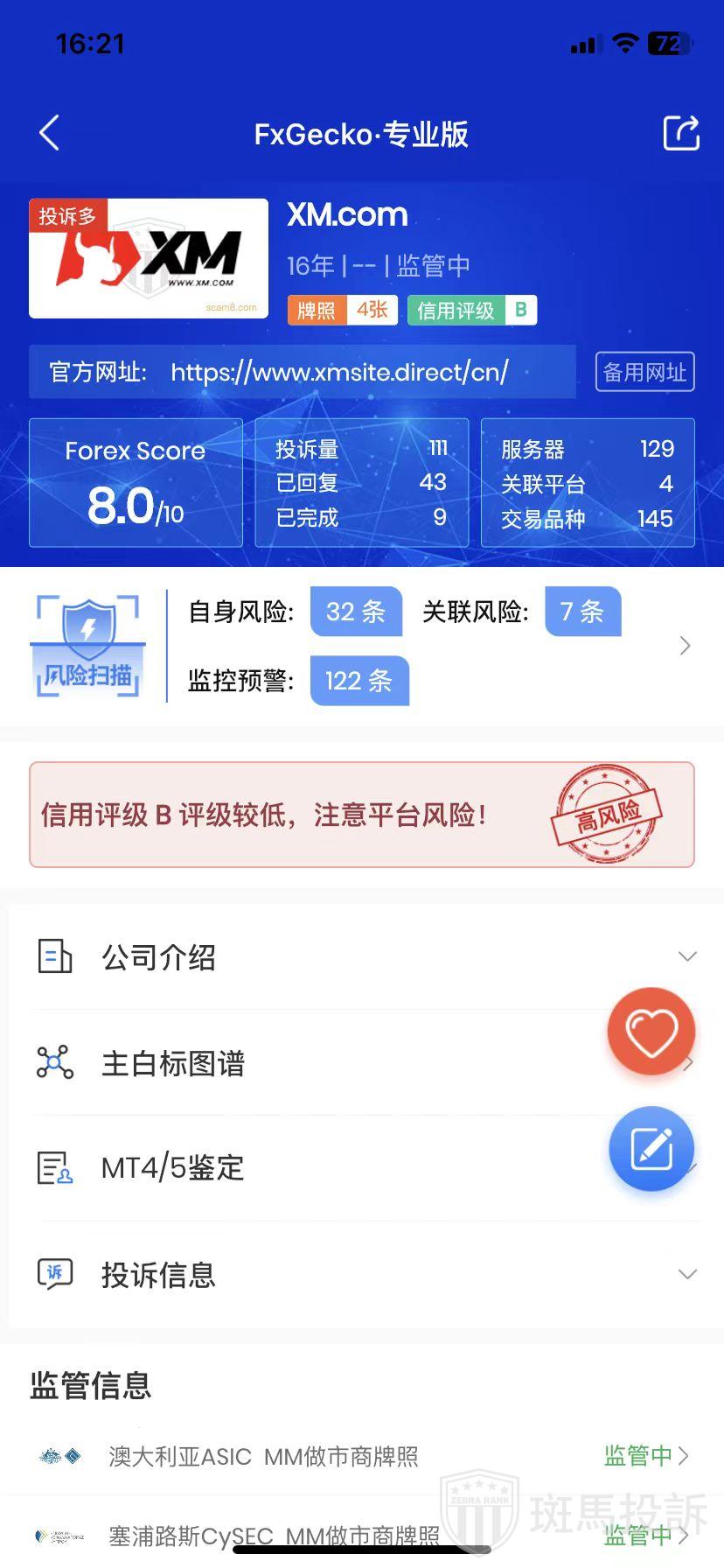724x1568 pixels.
Task: Tap the 牌照 4张 license badge
Action: pos(343,311)
